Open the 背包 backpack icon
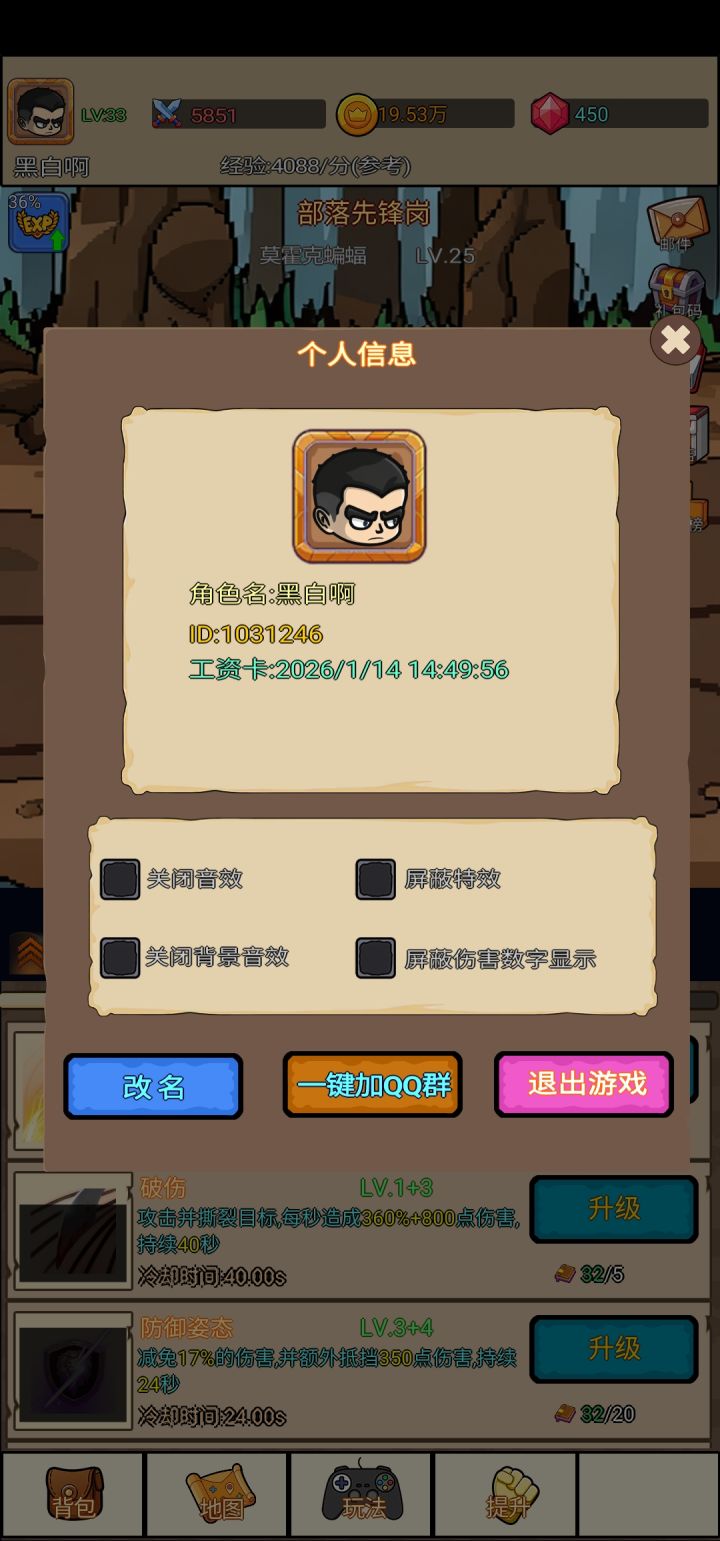Image resolution: width=720 pixels, height=1541 pixels. click(72, 1494)
